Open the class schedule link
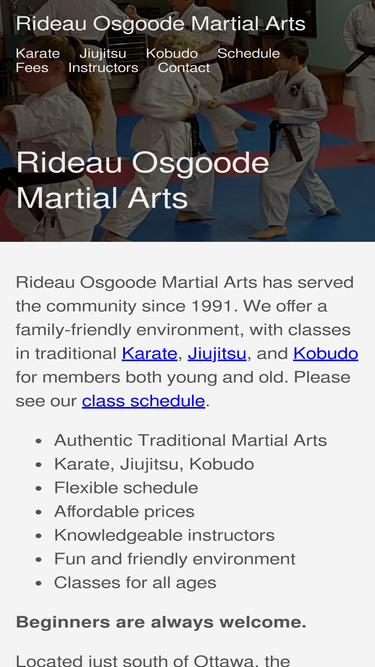This screenshot has height=667, width=375. [x=144, y=401]
